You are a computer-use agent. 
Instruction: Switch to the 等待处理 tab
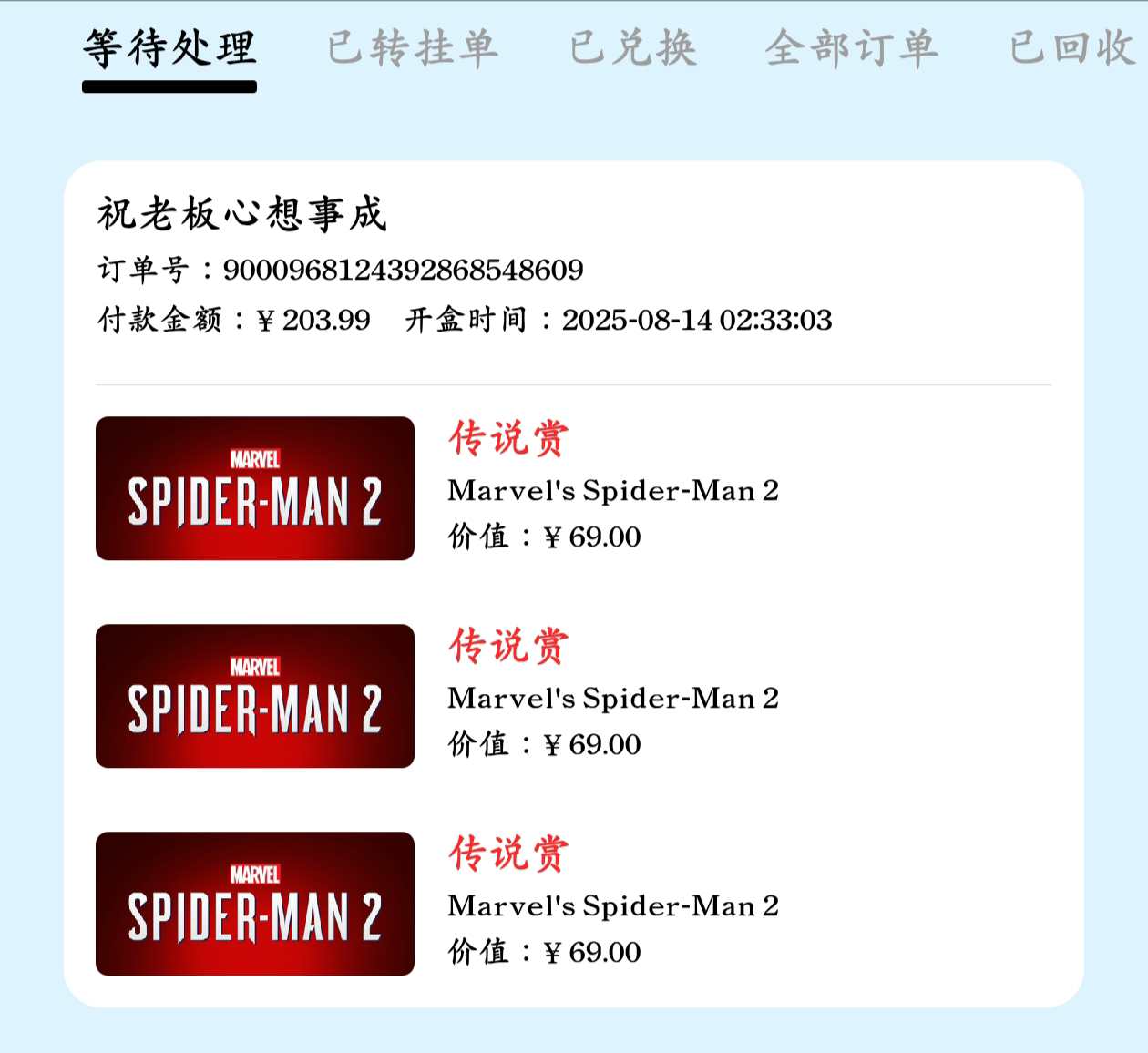(169, 48)
